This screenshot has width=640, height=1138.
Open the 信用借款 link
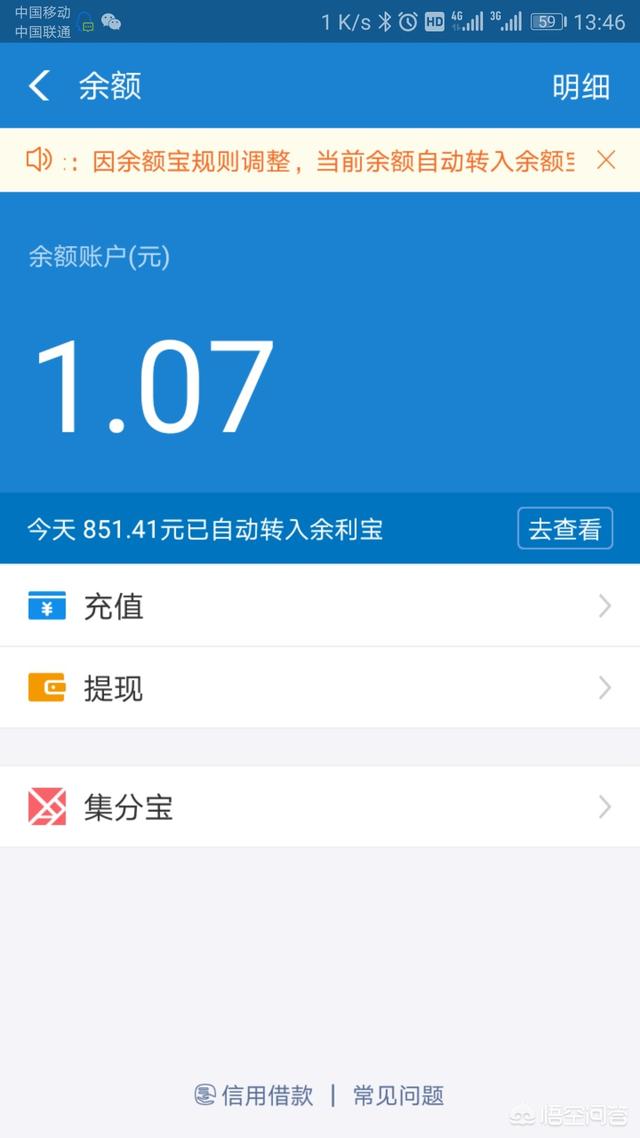[x=255, y=1095]
